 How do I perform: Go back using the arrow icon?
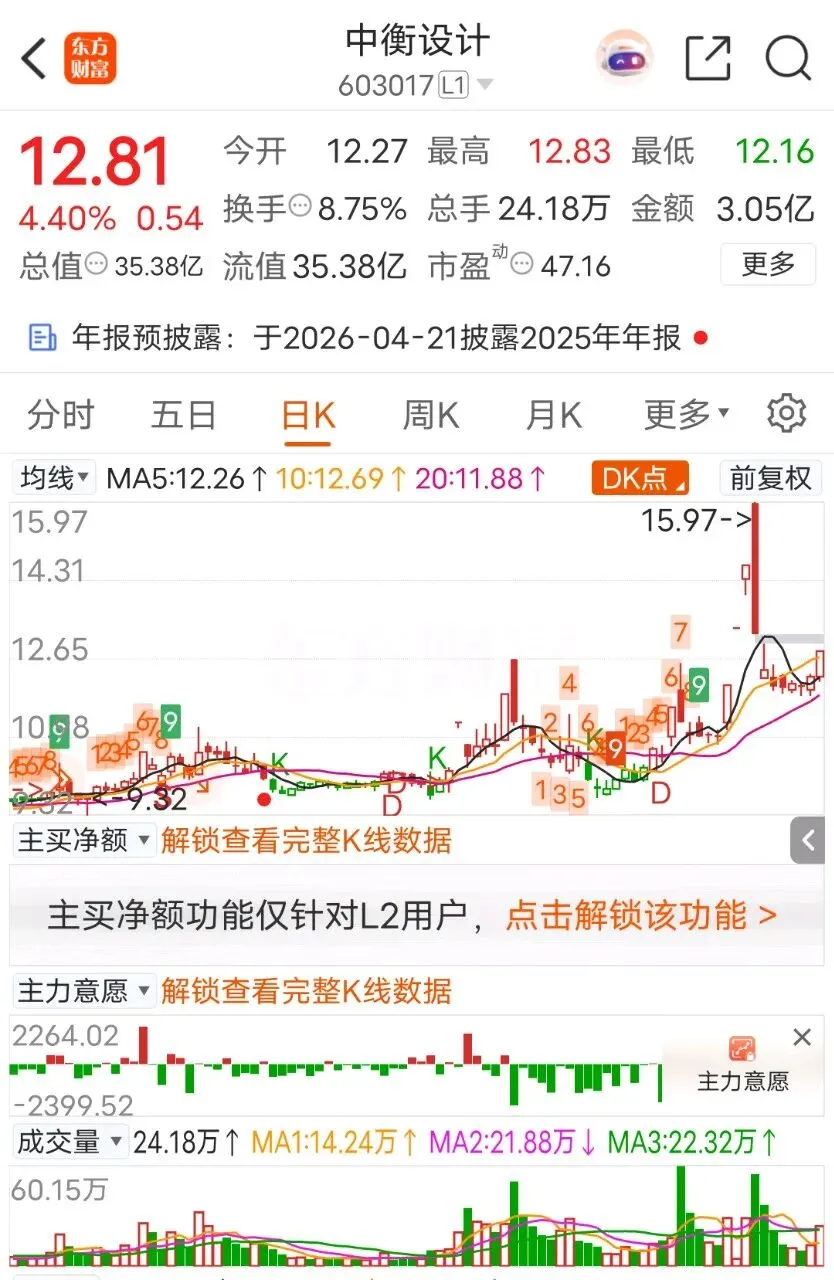[34, 59]
